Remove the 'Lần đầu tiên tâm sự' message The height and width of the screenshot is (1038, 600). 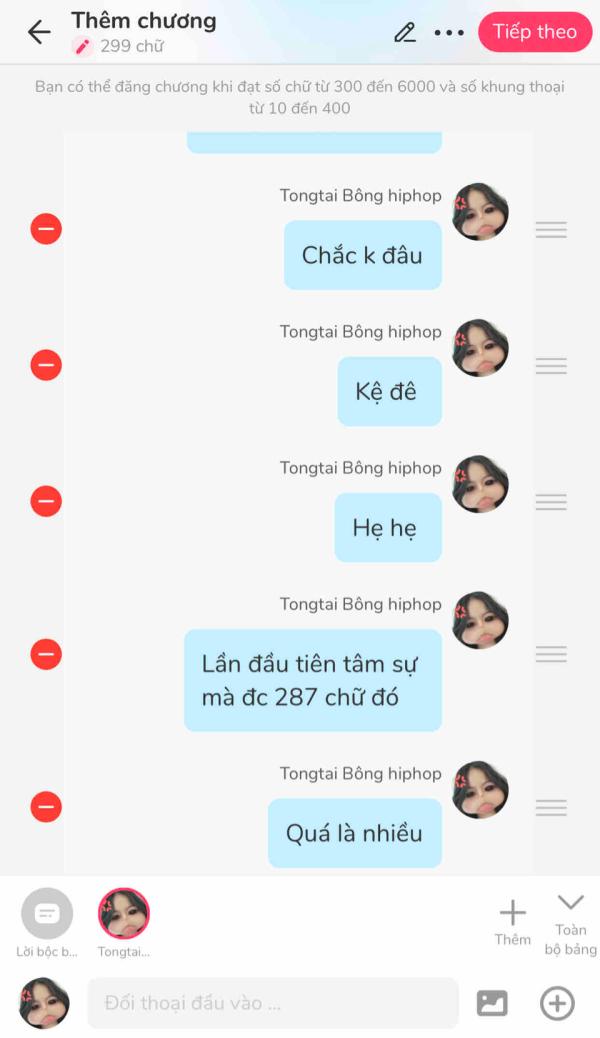click(x=46, y=654)
